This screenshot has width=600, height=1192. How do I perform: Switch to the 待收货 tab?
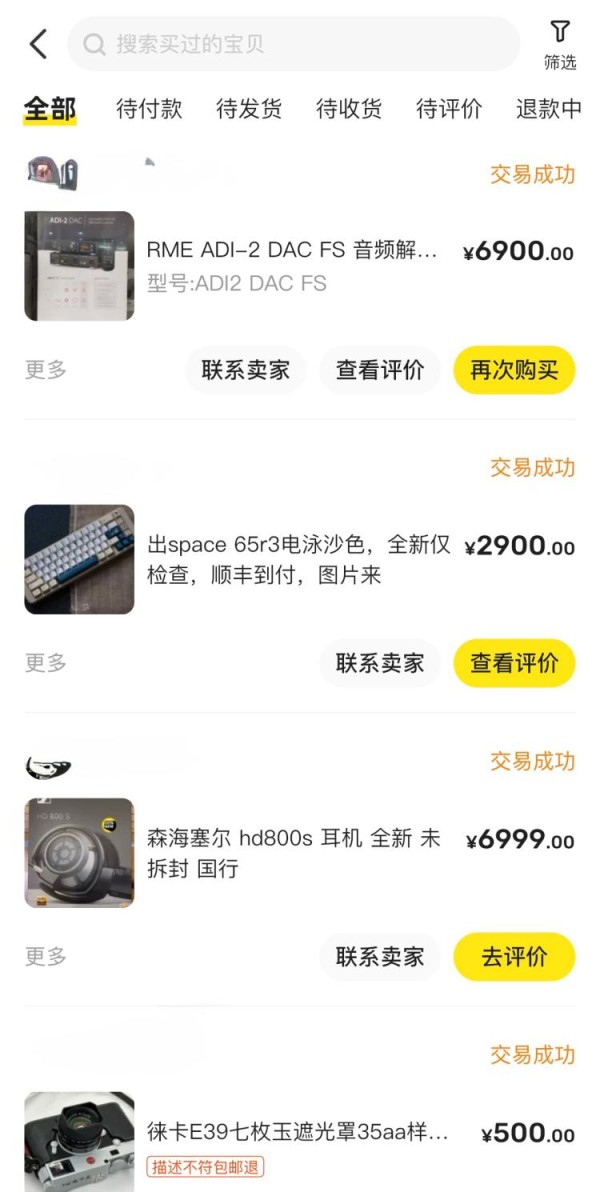(349, 109)
